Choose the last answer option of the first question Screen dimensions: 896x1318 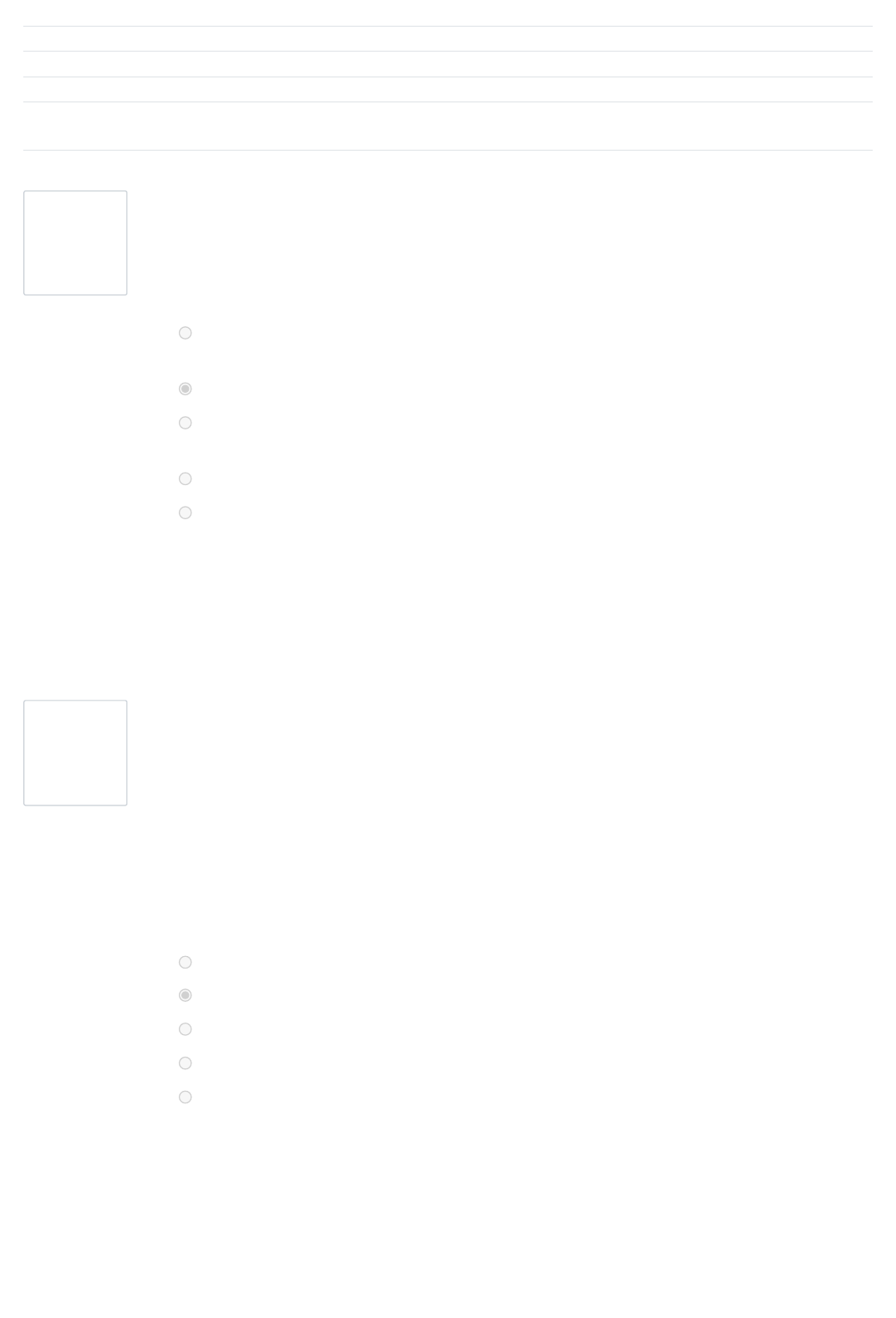(x=186, y=513)
